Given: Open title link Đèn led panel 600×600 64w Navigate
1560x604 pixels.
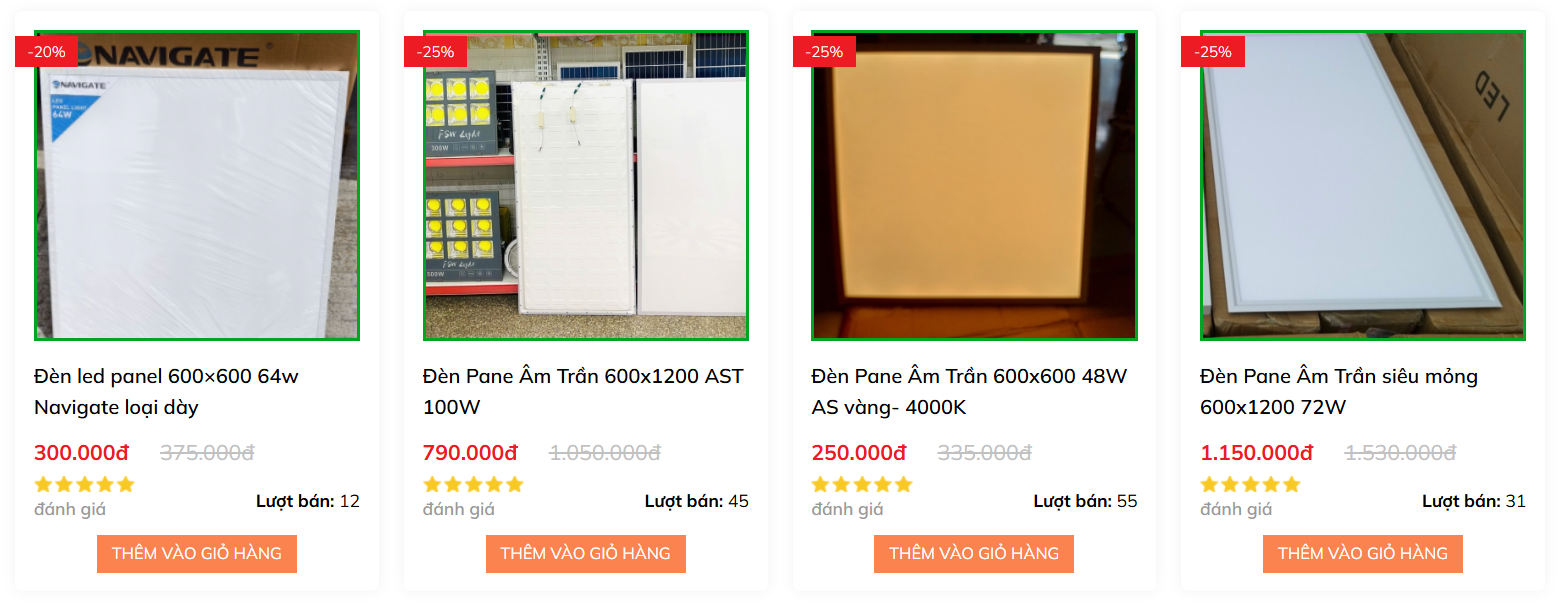Looking at the screenshot, I should tap(166, 391).
